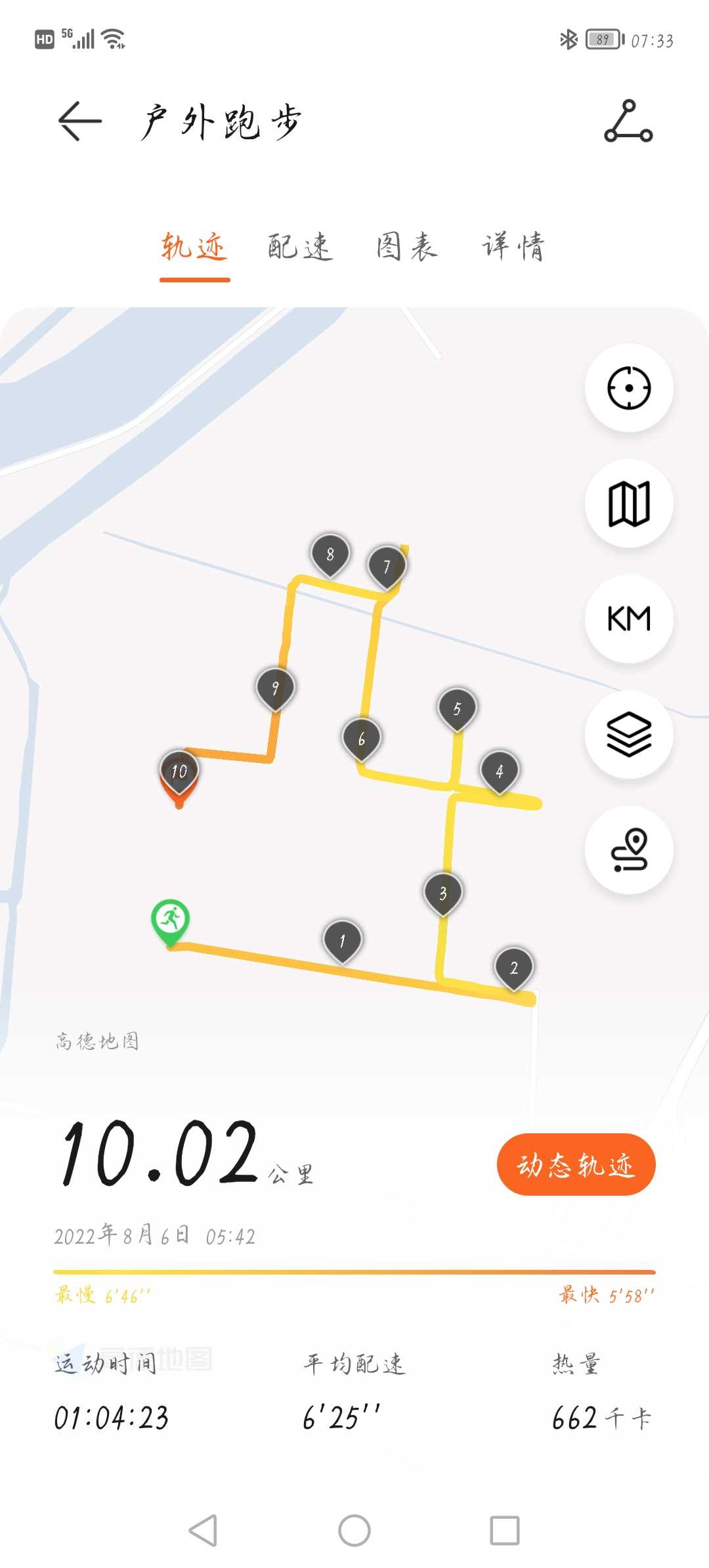Open the map layers button

(629, 734)
